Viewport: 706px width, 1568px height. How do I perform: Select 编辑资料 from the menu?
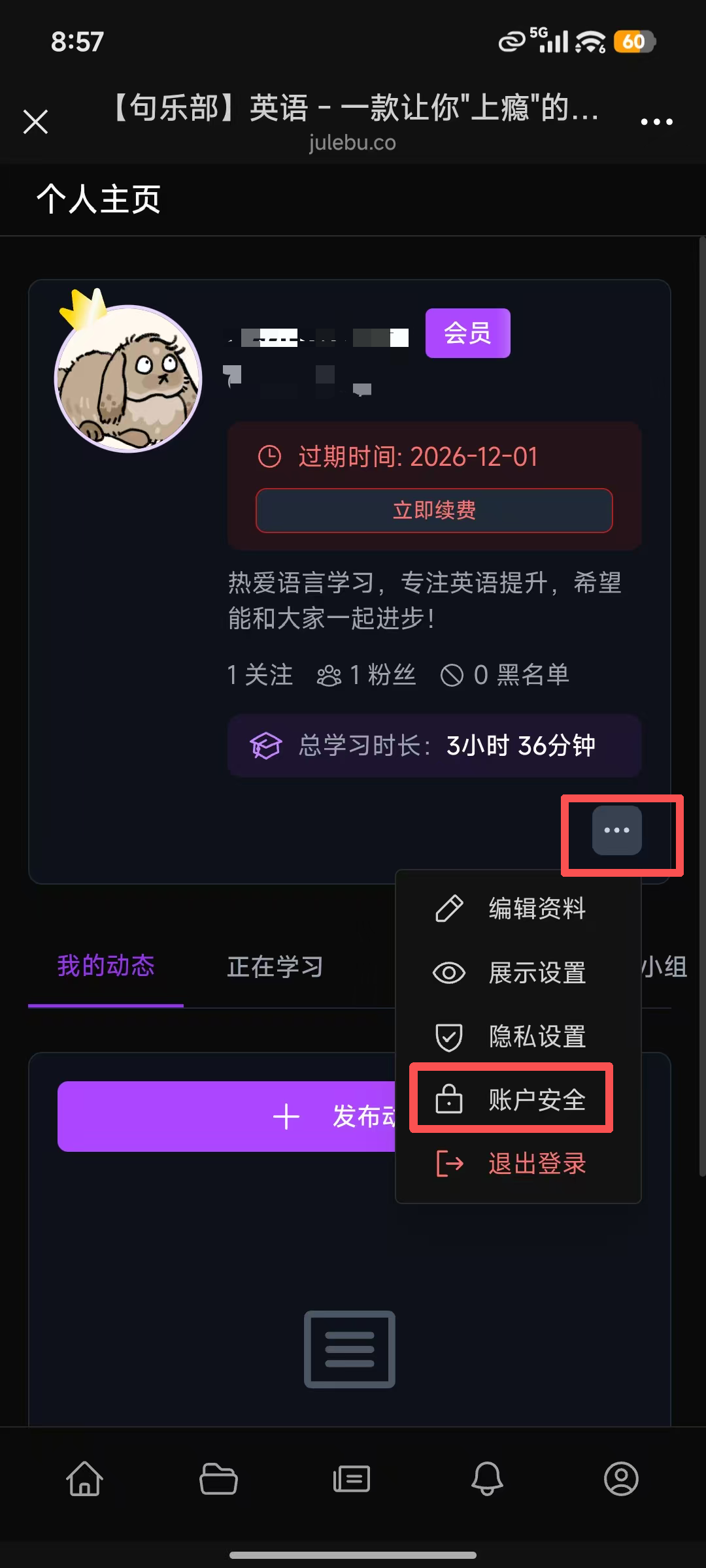511,909
